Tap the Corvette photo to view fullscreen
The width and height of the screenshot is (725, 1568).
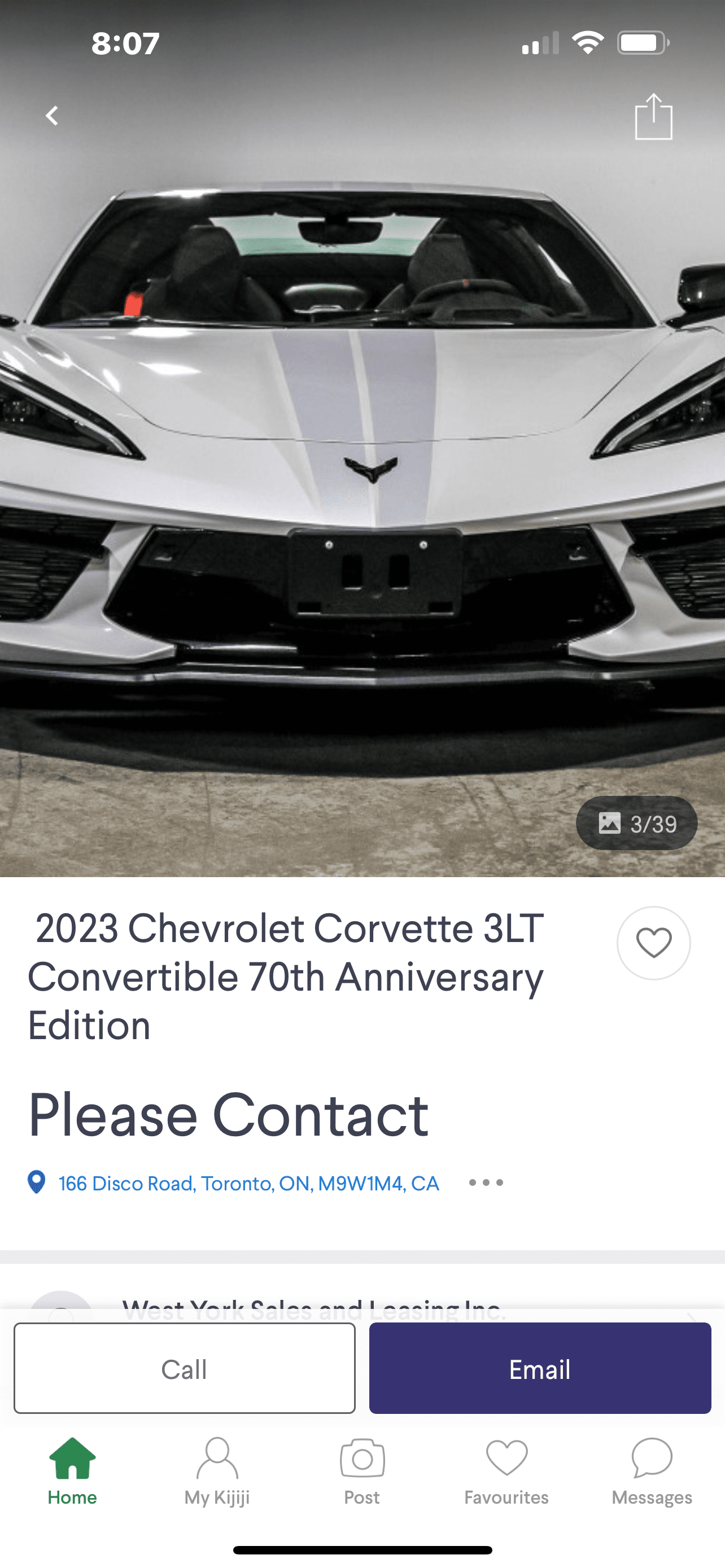coord(362,487)
